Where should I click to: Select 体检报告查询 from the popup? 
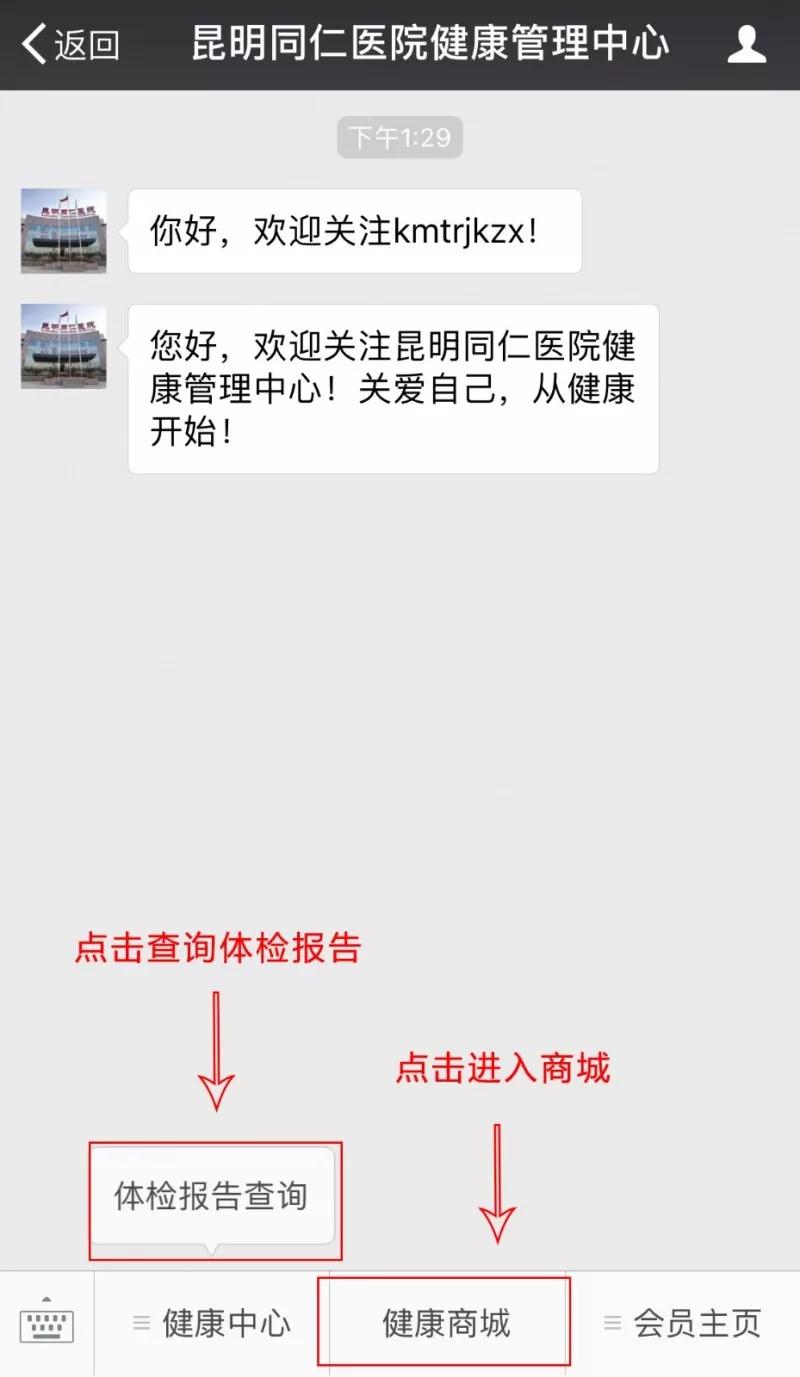point(211,1196)
